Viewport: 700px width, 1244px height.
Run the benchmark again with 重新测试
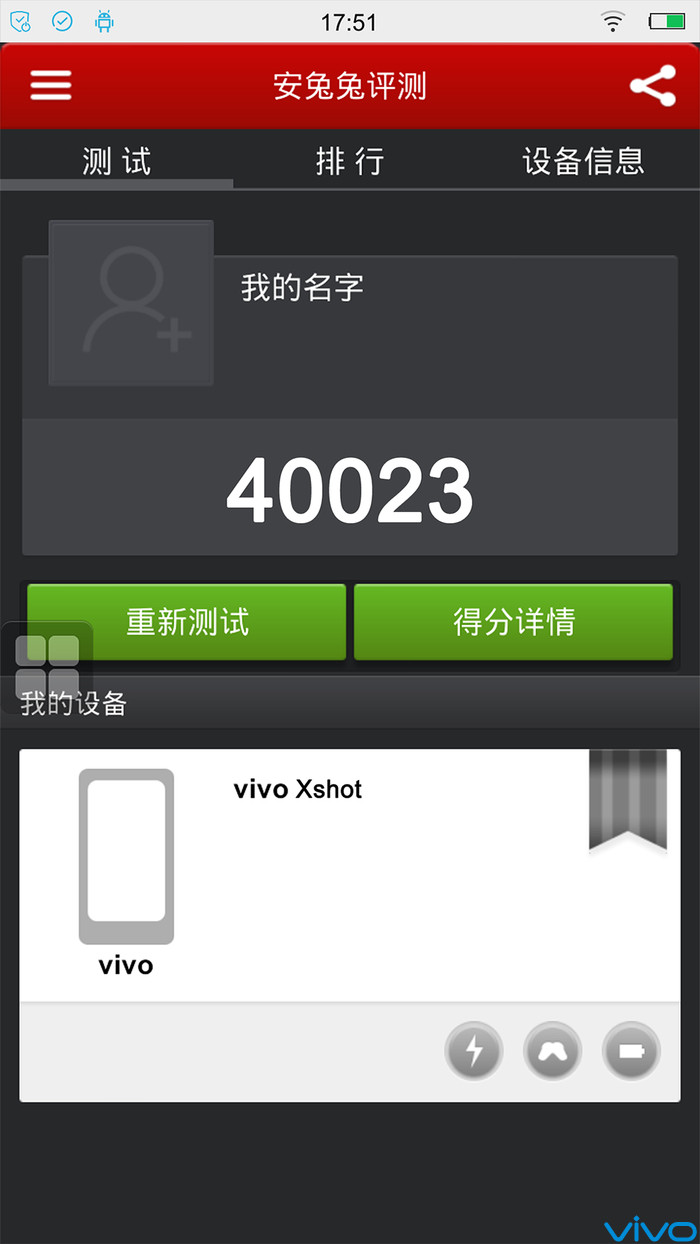point(187,622)
